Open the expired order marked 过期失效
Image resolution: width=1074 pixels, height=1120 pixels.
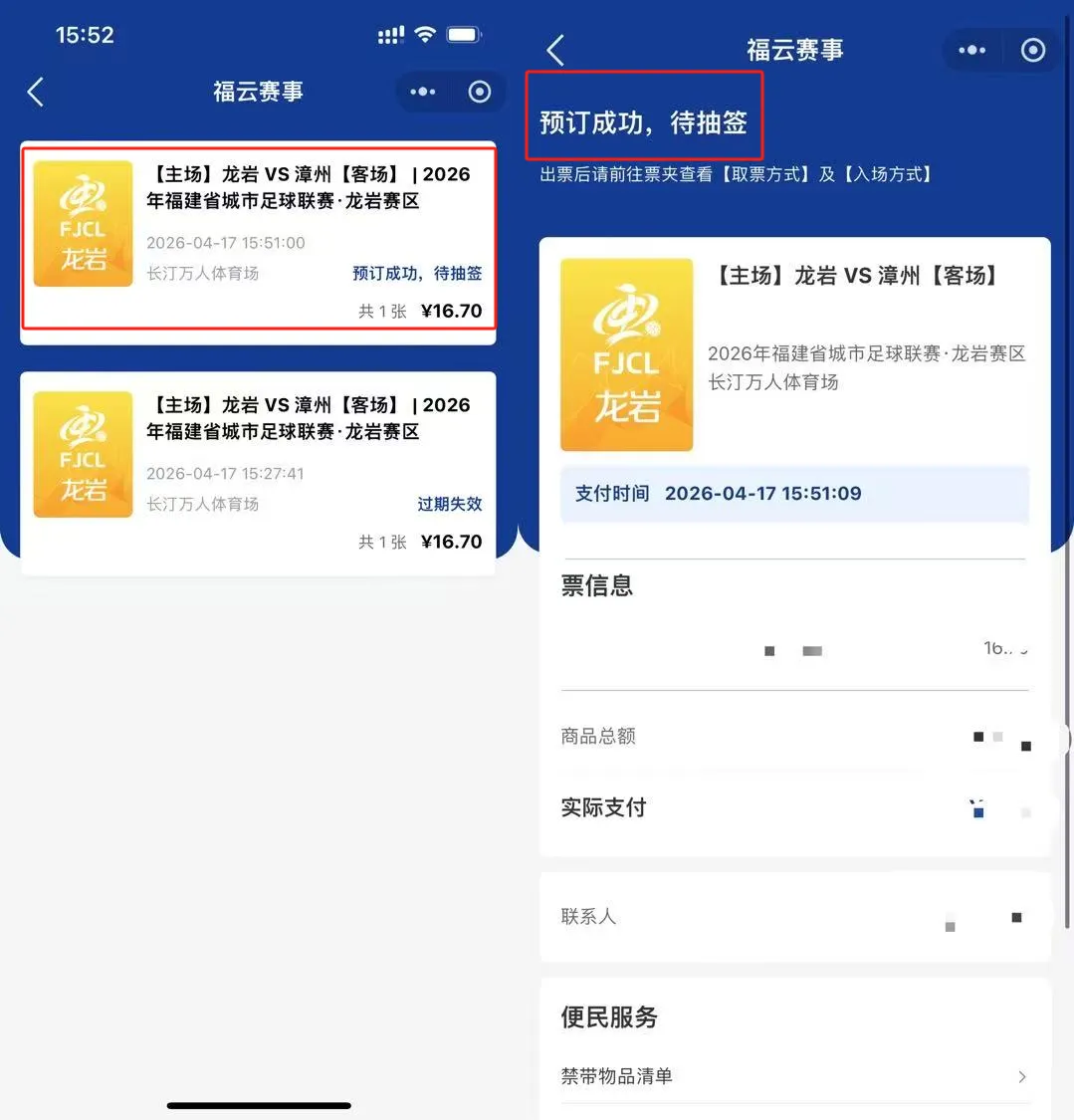258,473
